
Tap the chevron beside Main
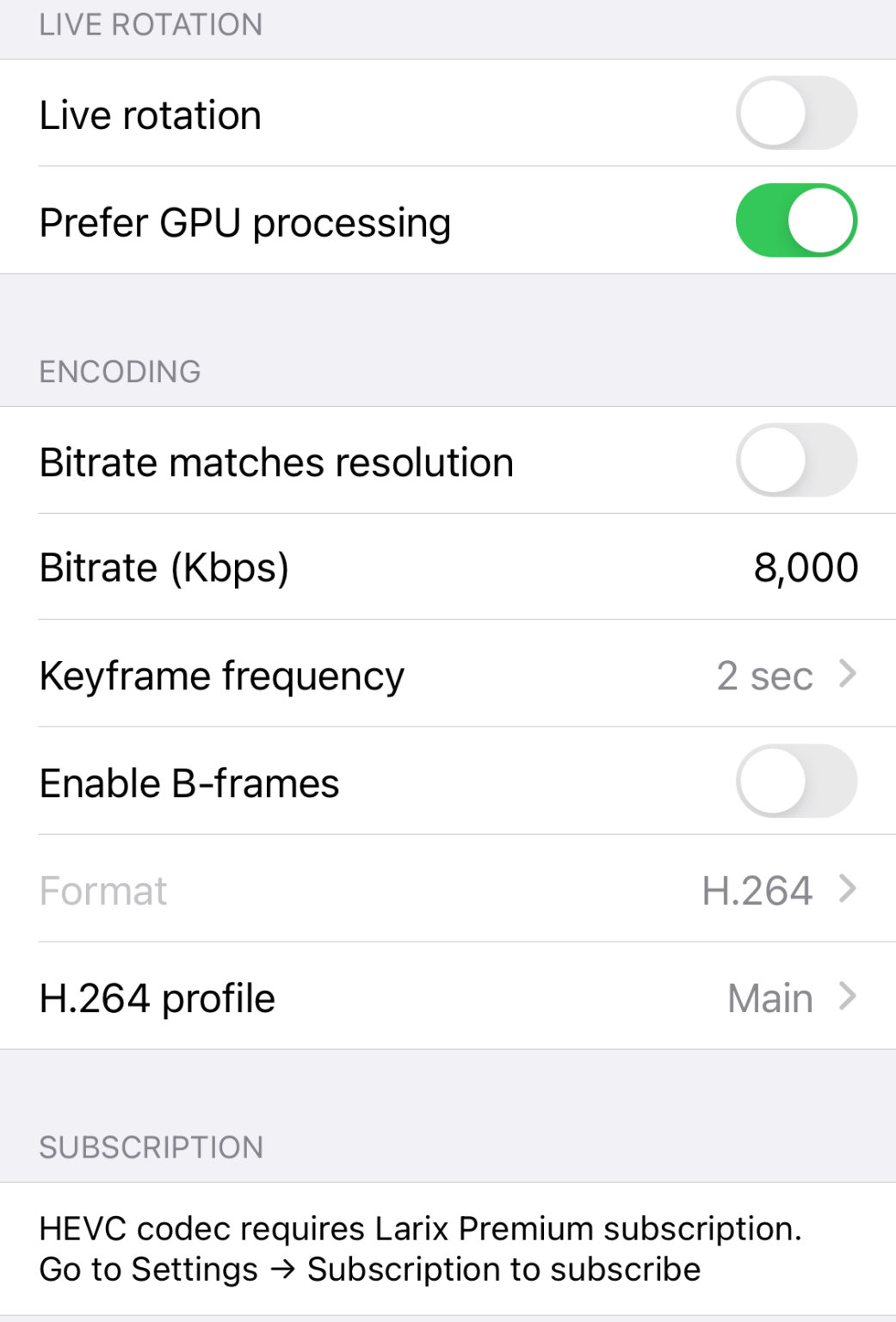(848, 998)
